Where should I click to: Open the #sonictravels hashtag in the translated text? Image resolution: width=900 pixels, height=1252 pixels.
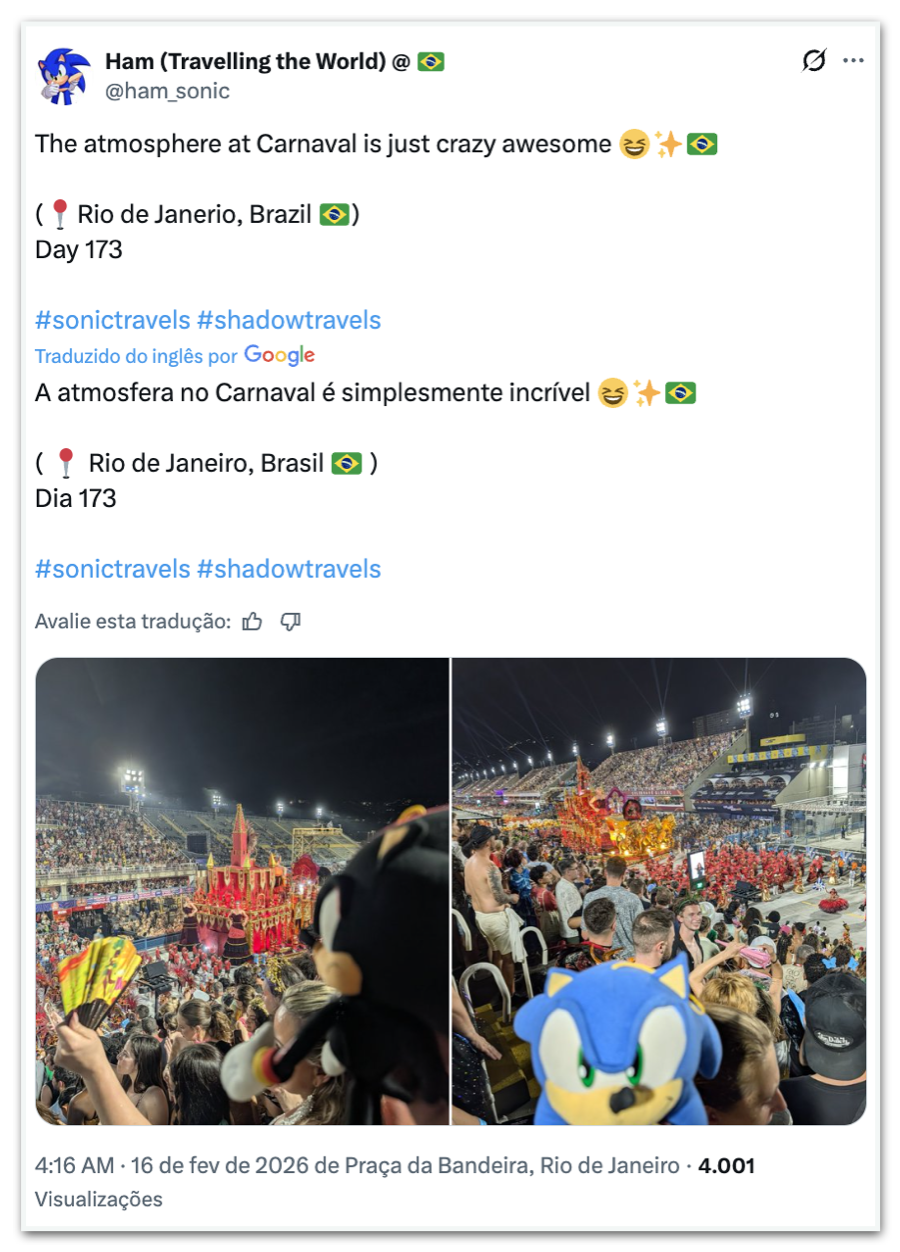click(x=112, y=569)
